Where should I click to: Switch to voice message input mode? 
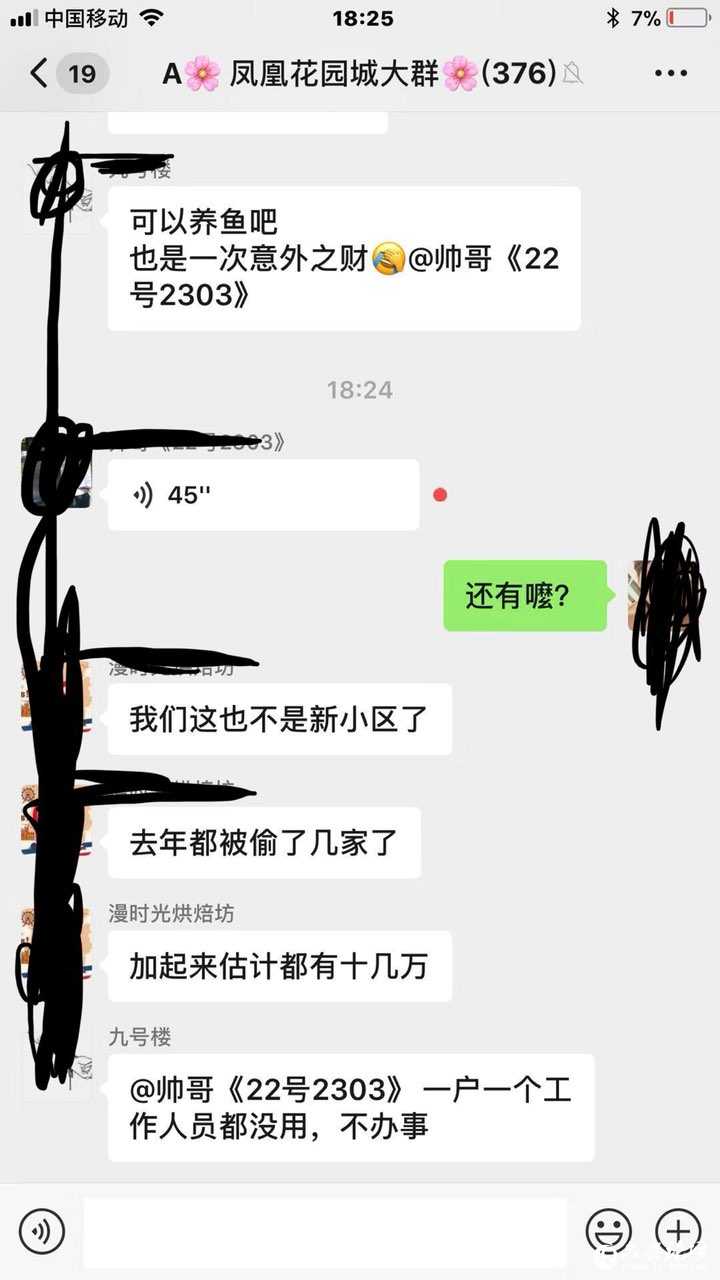click(x=41, y=1233)
